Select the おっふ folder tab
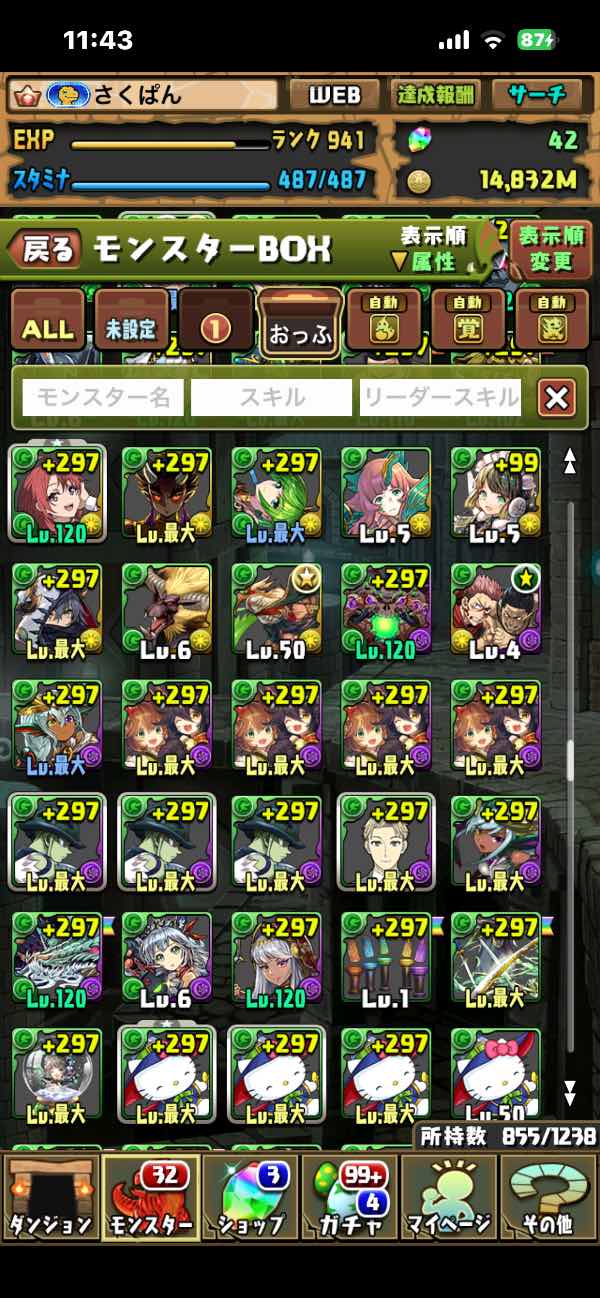600x1298 pixels. [298, 328]
